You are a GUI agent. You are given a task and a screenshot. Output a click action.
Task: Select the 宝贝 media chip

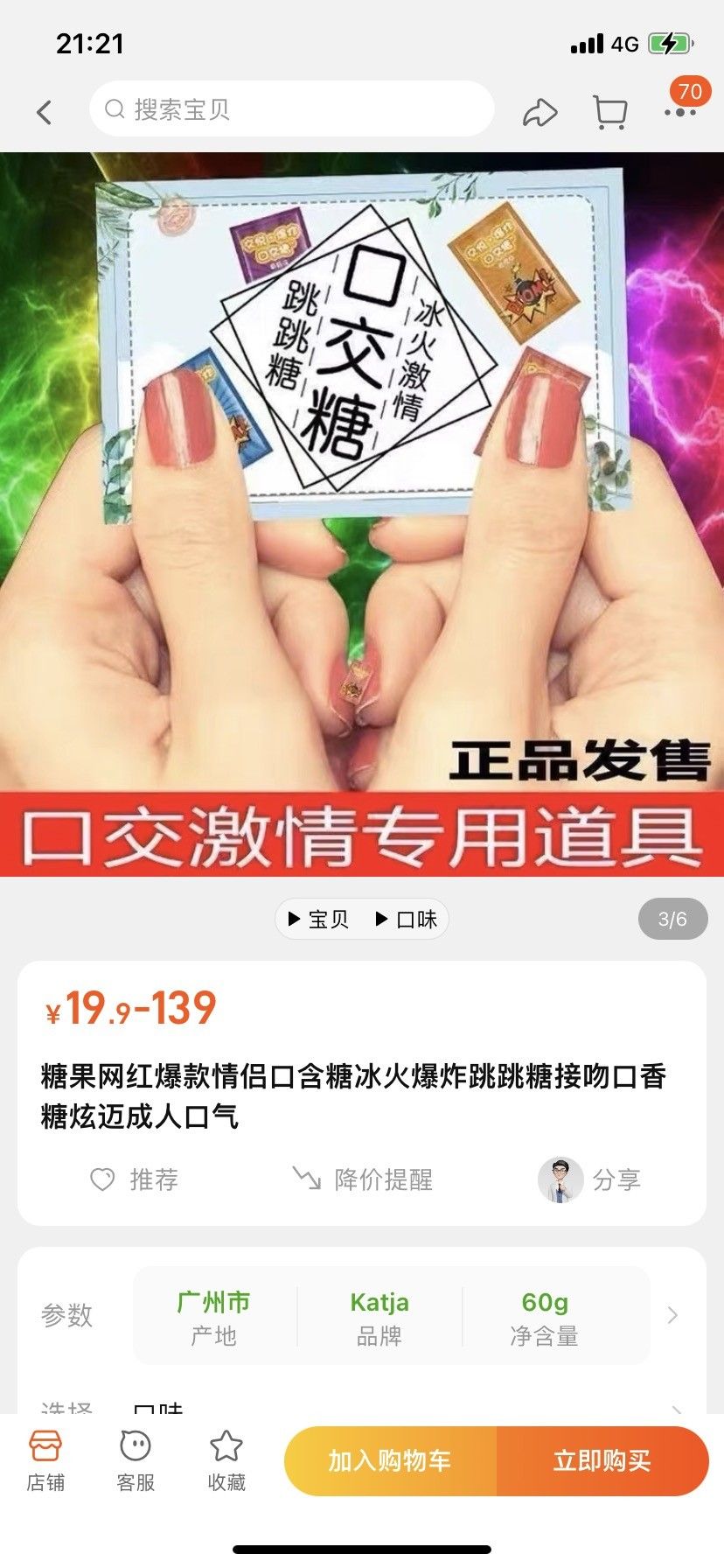(319, 920)
